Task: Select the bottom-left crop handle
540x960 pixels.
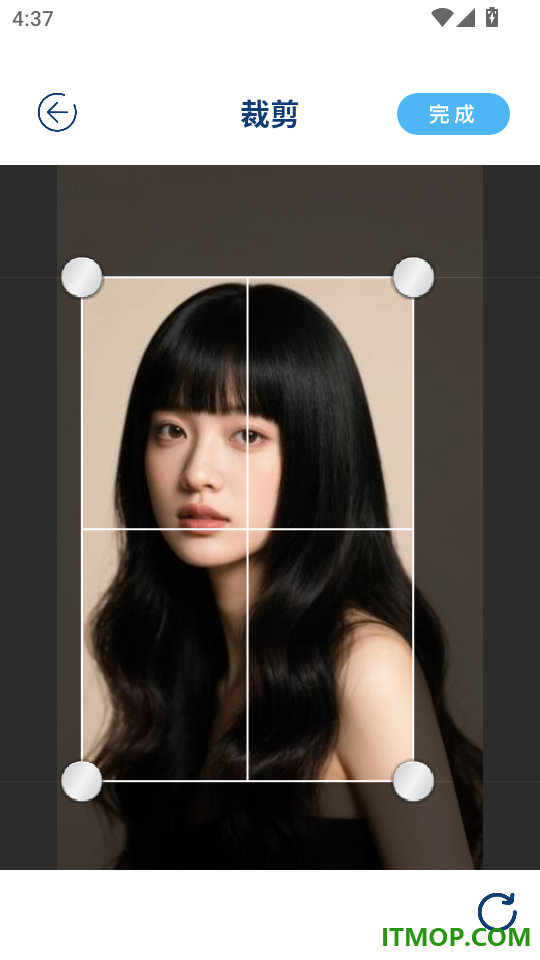Action: (81, 781)
